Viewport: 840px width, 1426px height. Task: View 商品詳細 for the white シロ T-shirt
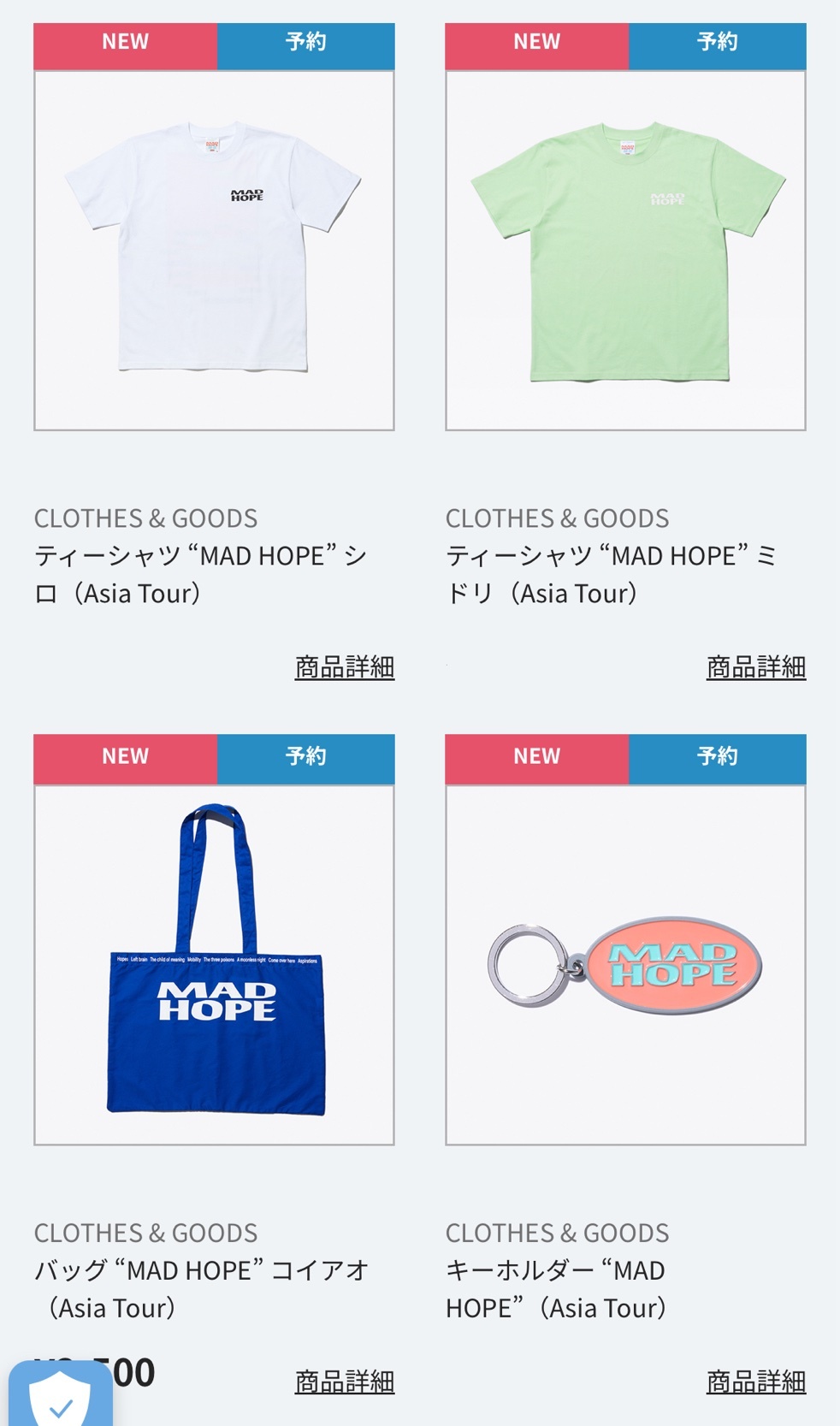[344, 667]
